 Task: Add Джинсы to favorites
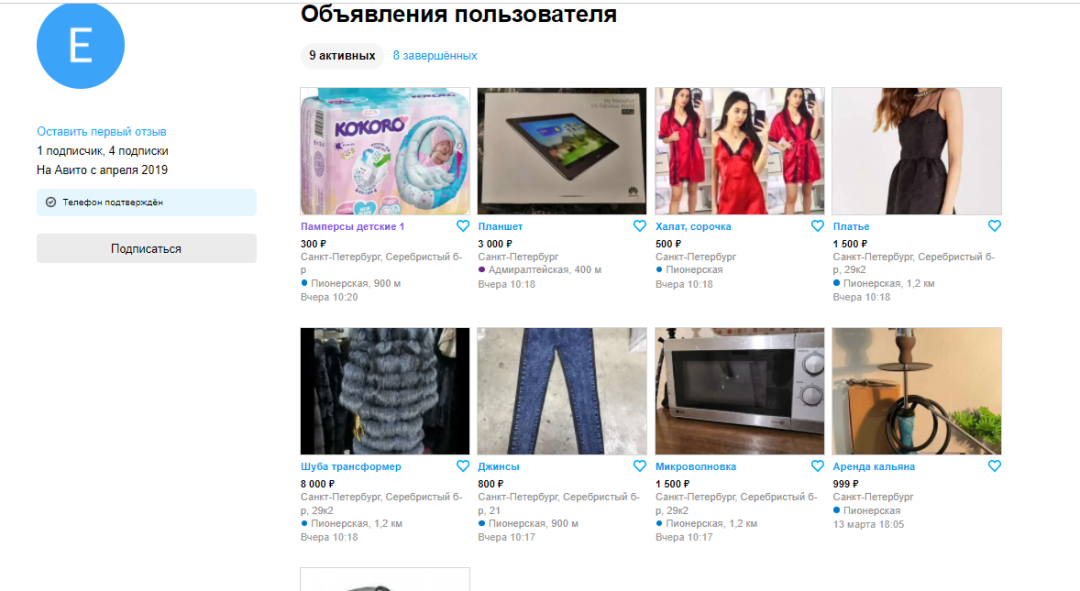pos(639,466)
